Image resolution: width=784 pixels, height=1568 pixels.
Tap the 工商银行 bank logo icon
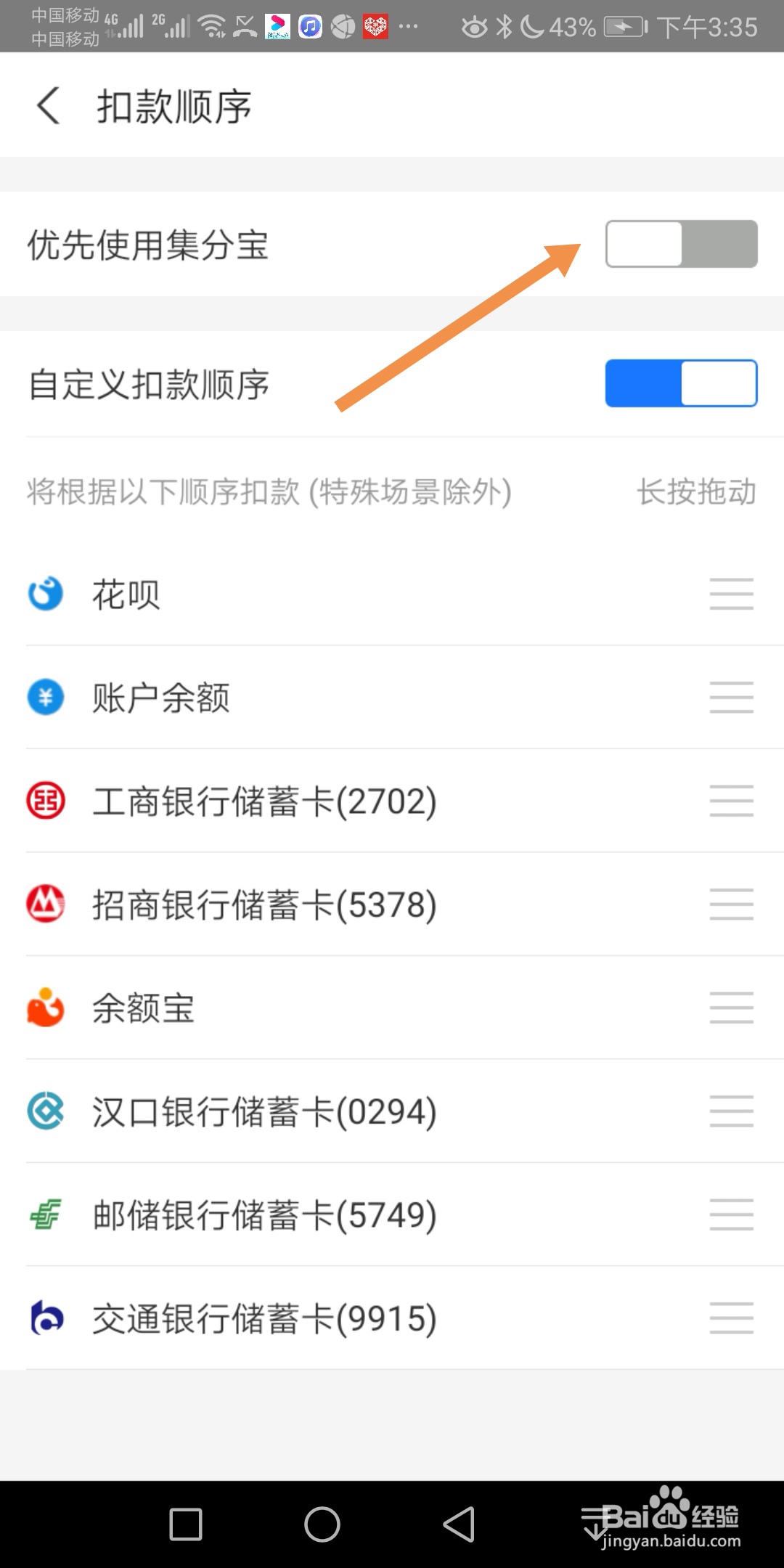coord(45,801)
